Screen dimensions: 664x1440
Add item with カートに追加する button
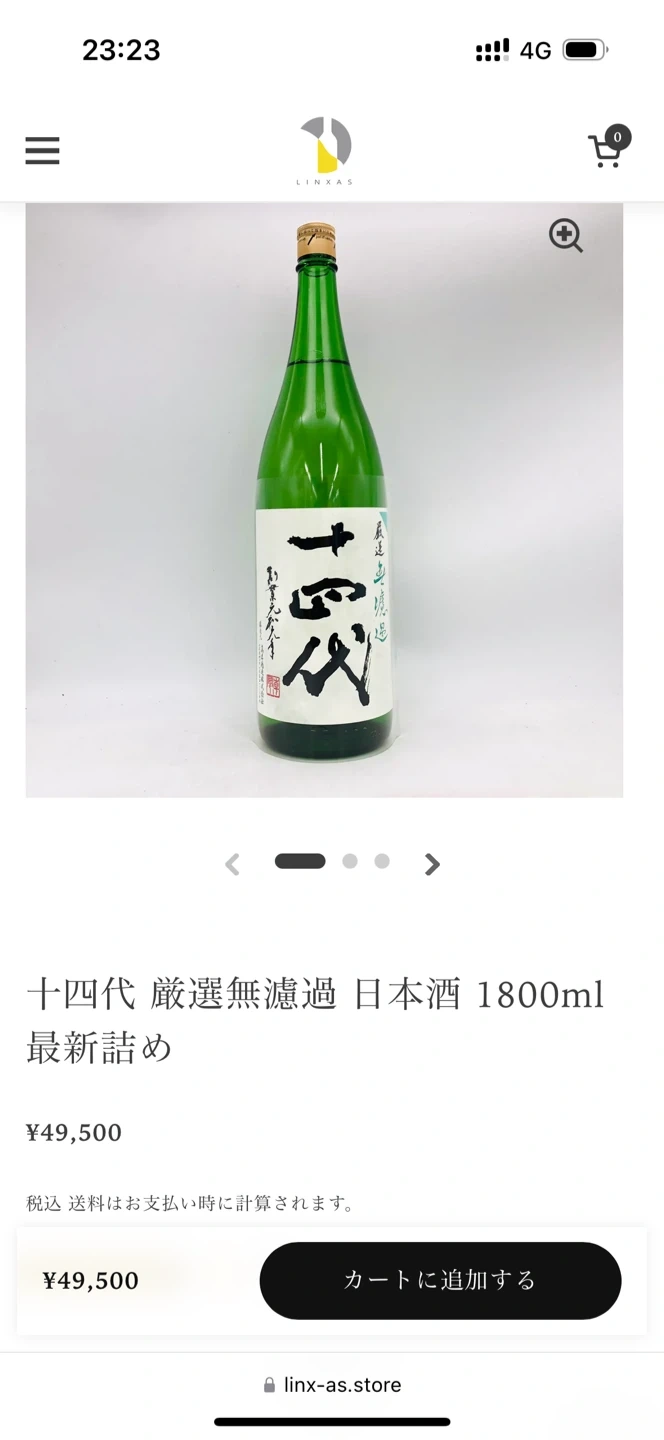coord(440,1280)
